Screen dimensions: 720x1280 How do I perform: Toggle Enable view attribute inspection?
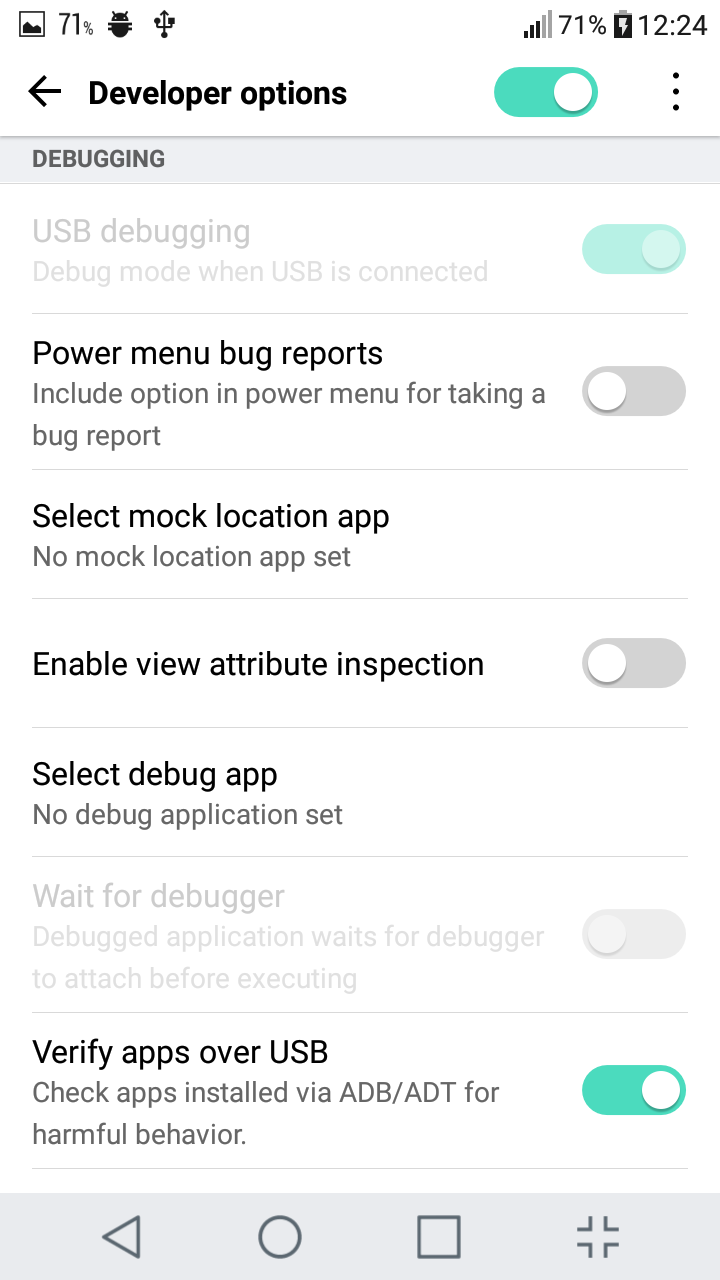click(634, 663)
